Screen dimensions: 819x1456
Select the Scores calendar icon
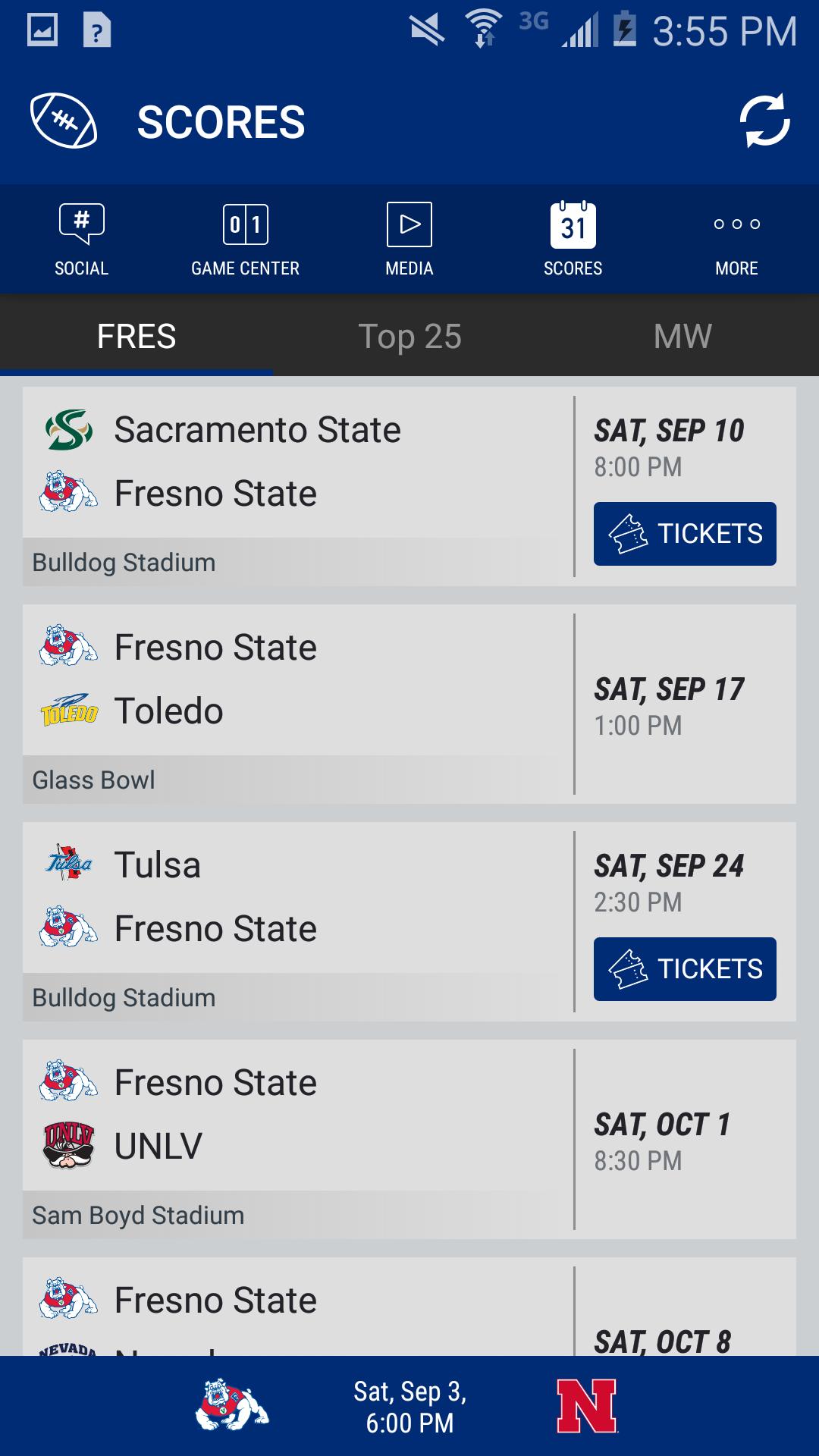click(x=573, y=224)
